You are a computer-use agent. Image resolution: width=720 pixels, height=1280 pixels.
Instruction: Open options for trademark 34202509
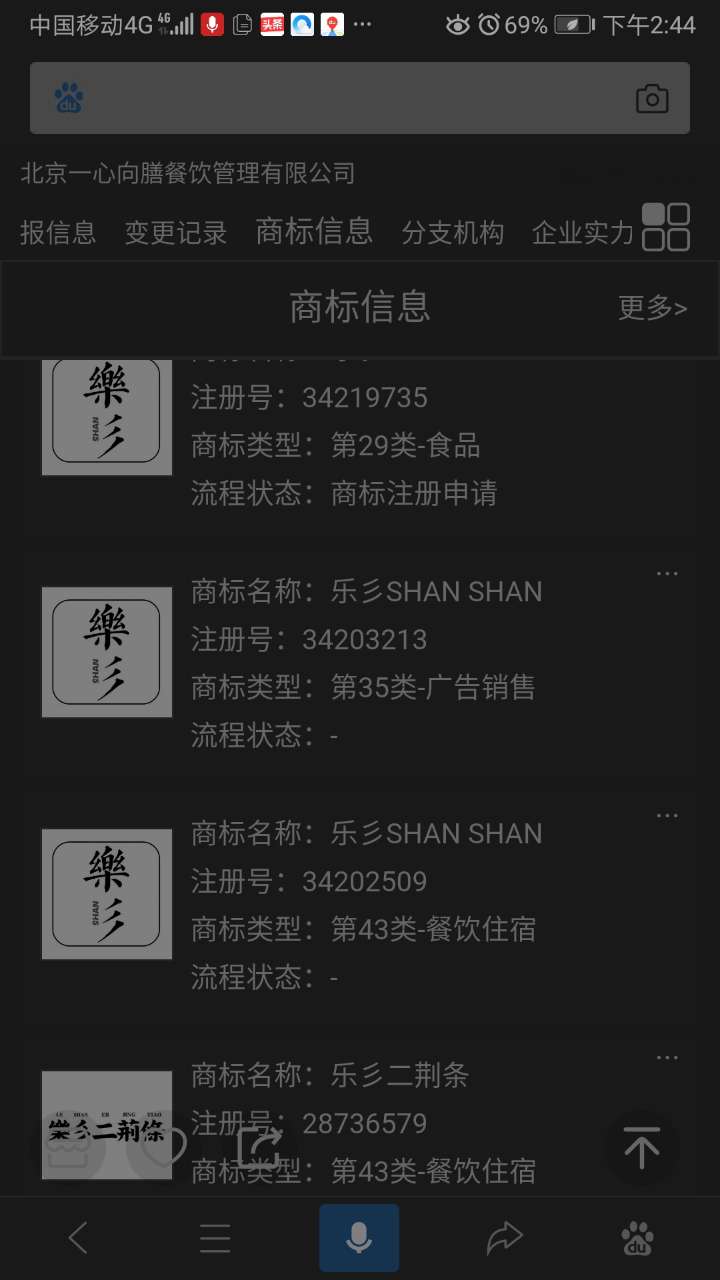pyautogui.click(x=667, y=816)
